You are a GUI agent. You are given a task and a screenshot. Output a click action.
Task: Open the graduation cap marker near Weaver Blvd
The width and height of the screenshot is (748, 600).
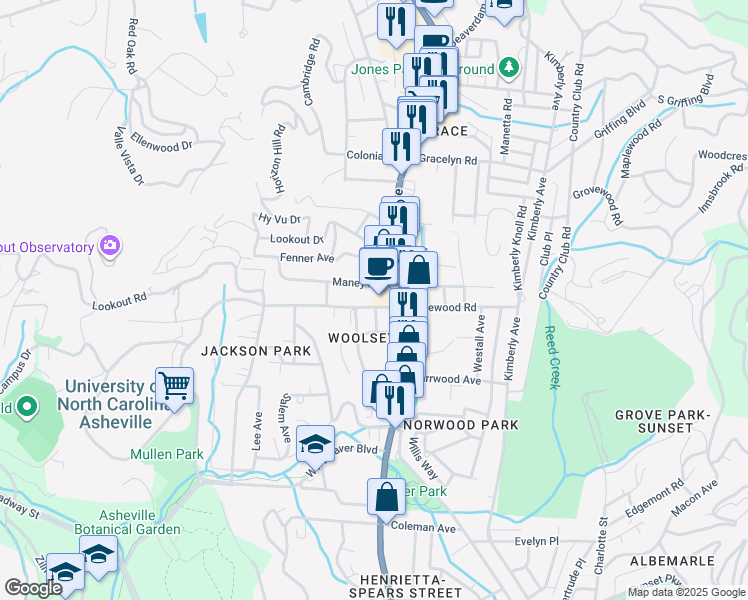(316, 444)
